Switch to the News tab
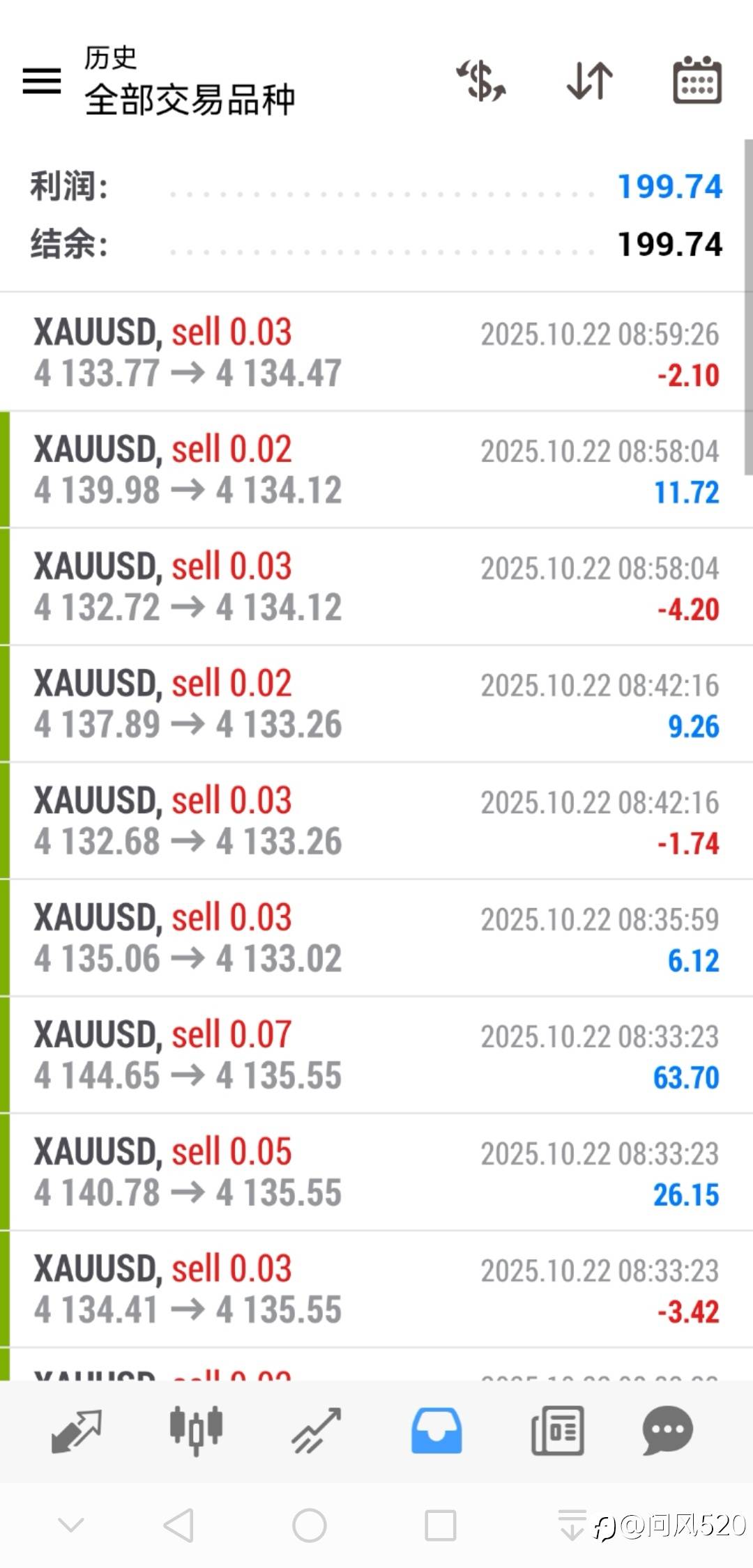This screenshot has height=1568, width=753. point(557,1431)
